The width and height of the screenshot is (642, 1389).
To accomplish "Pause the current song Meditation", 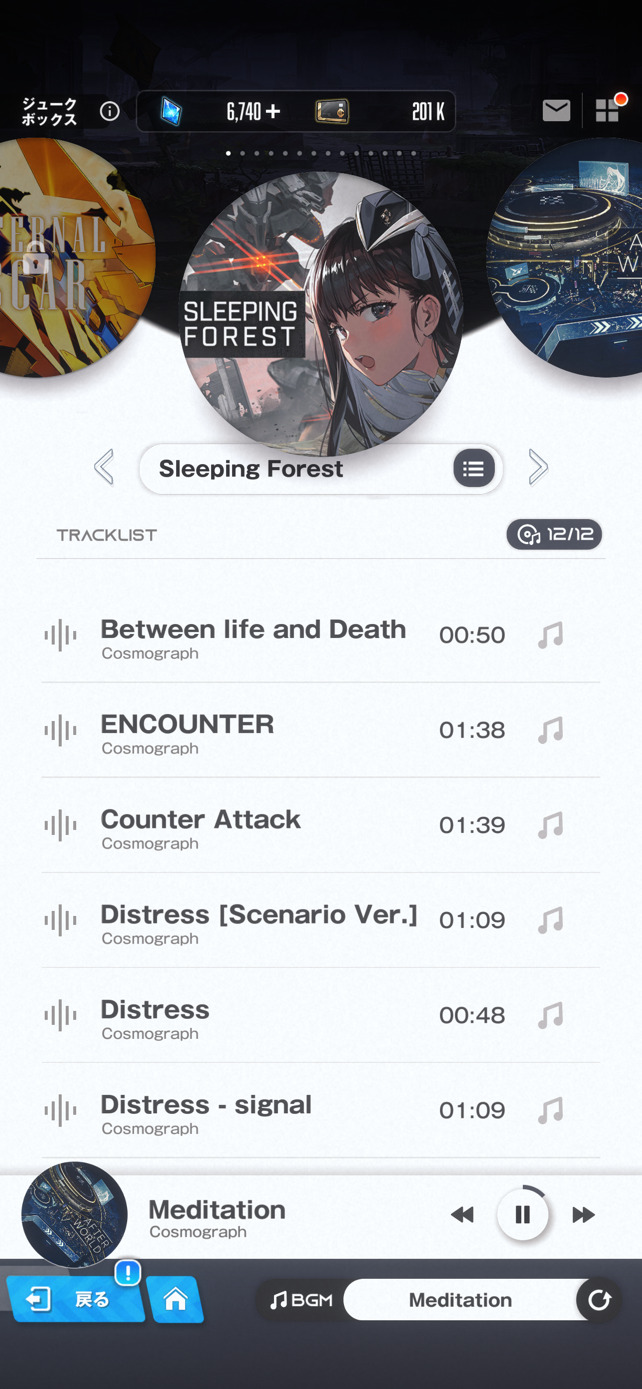I will pos(522,1215).
